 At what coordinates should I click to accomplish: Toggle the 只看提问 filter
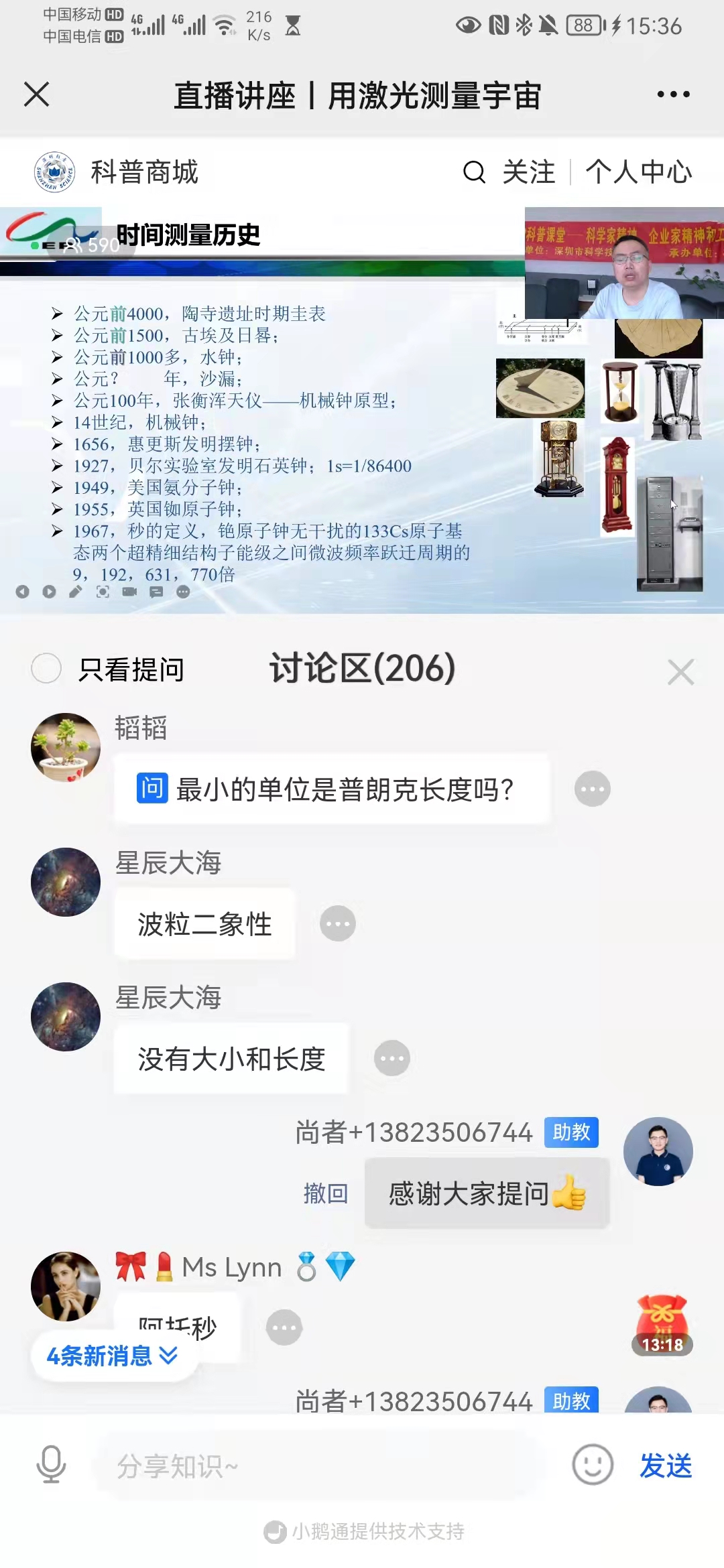click(x=47, y=669)
